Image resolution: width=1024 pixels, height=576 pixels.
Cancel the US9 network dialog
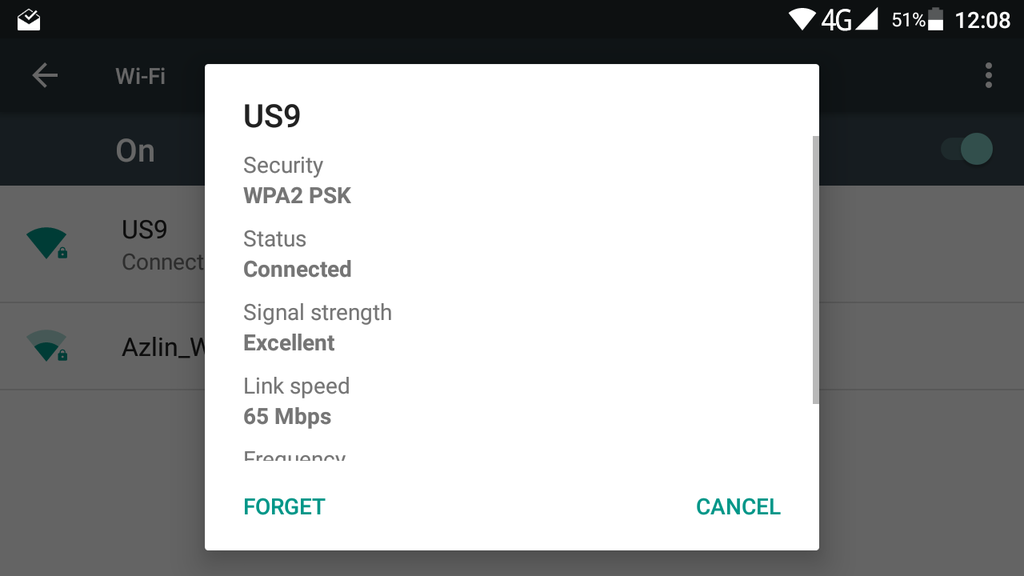pyautogui.click(x=738, y=507)
